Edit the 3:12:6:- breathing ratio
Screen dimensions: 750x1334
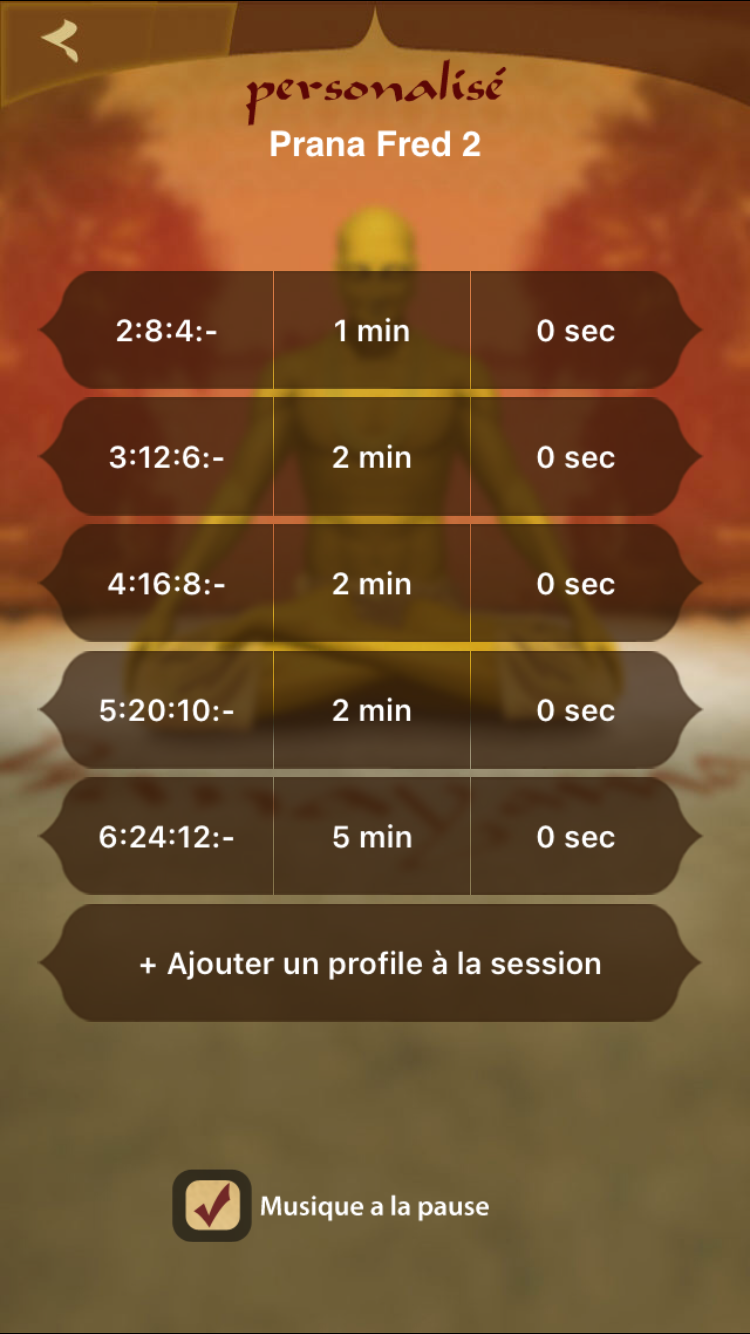pos(166,458)
